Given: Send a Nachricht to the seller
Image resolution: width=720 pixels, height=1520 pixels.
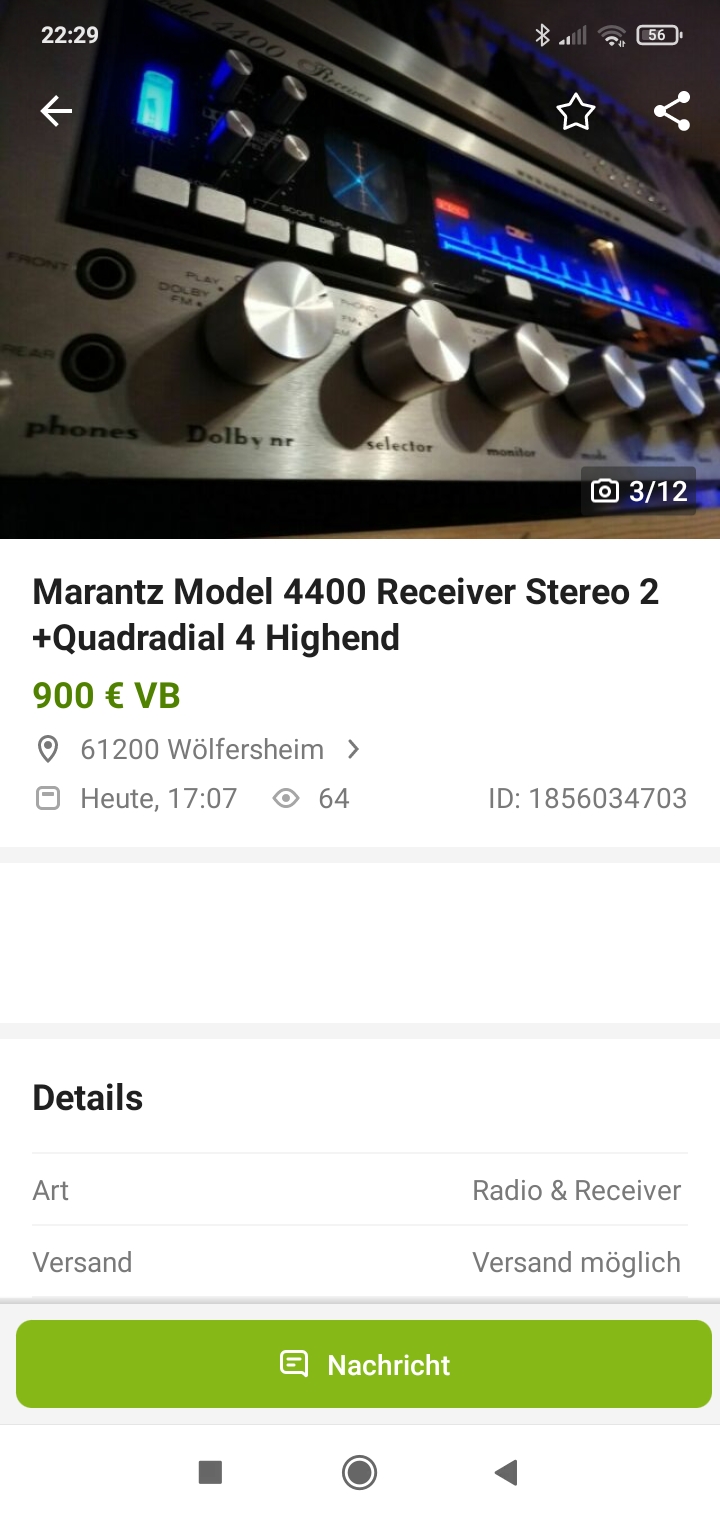Looking at the screenshot, I should pyautogui.click(x=364, y=1364).
